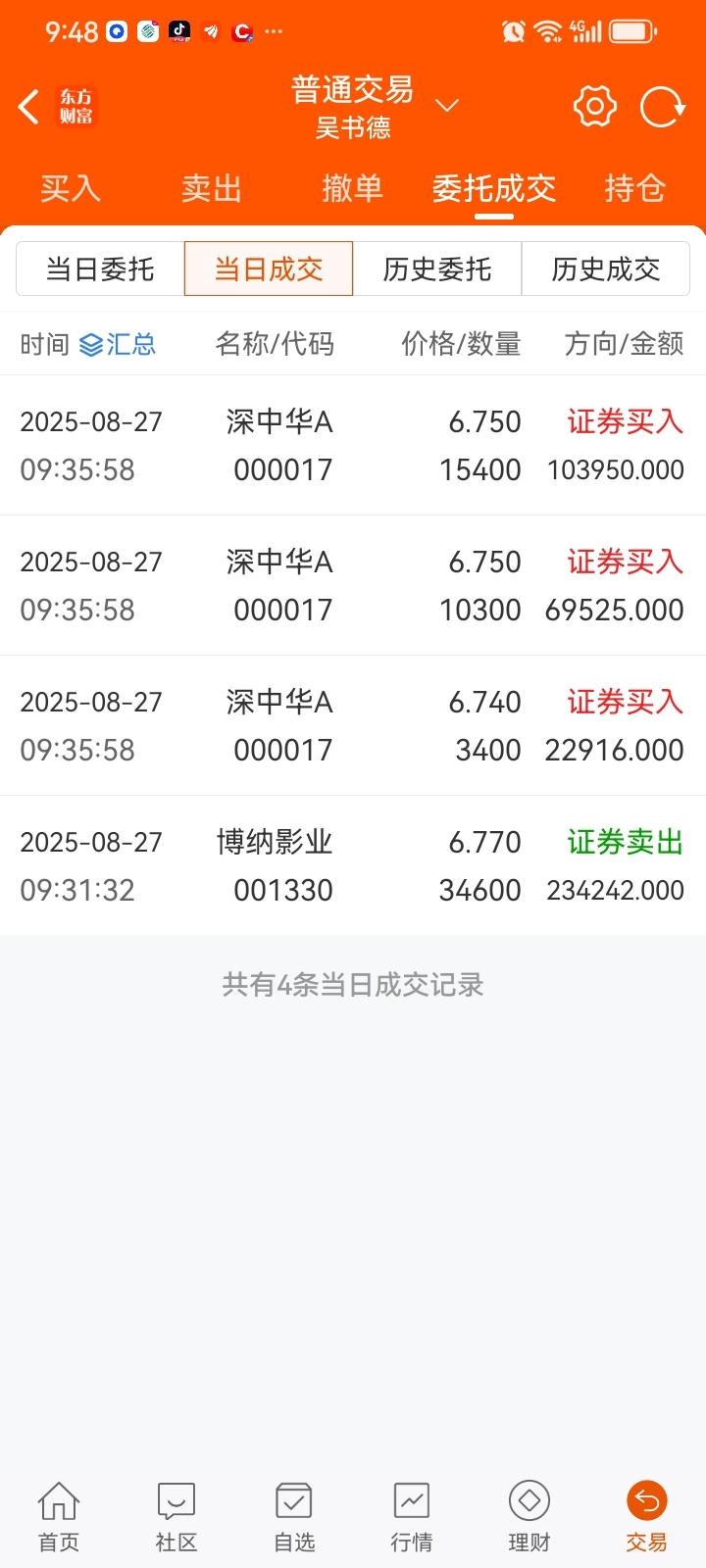Open the 理财 bottom tab

pos(529,1517)
